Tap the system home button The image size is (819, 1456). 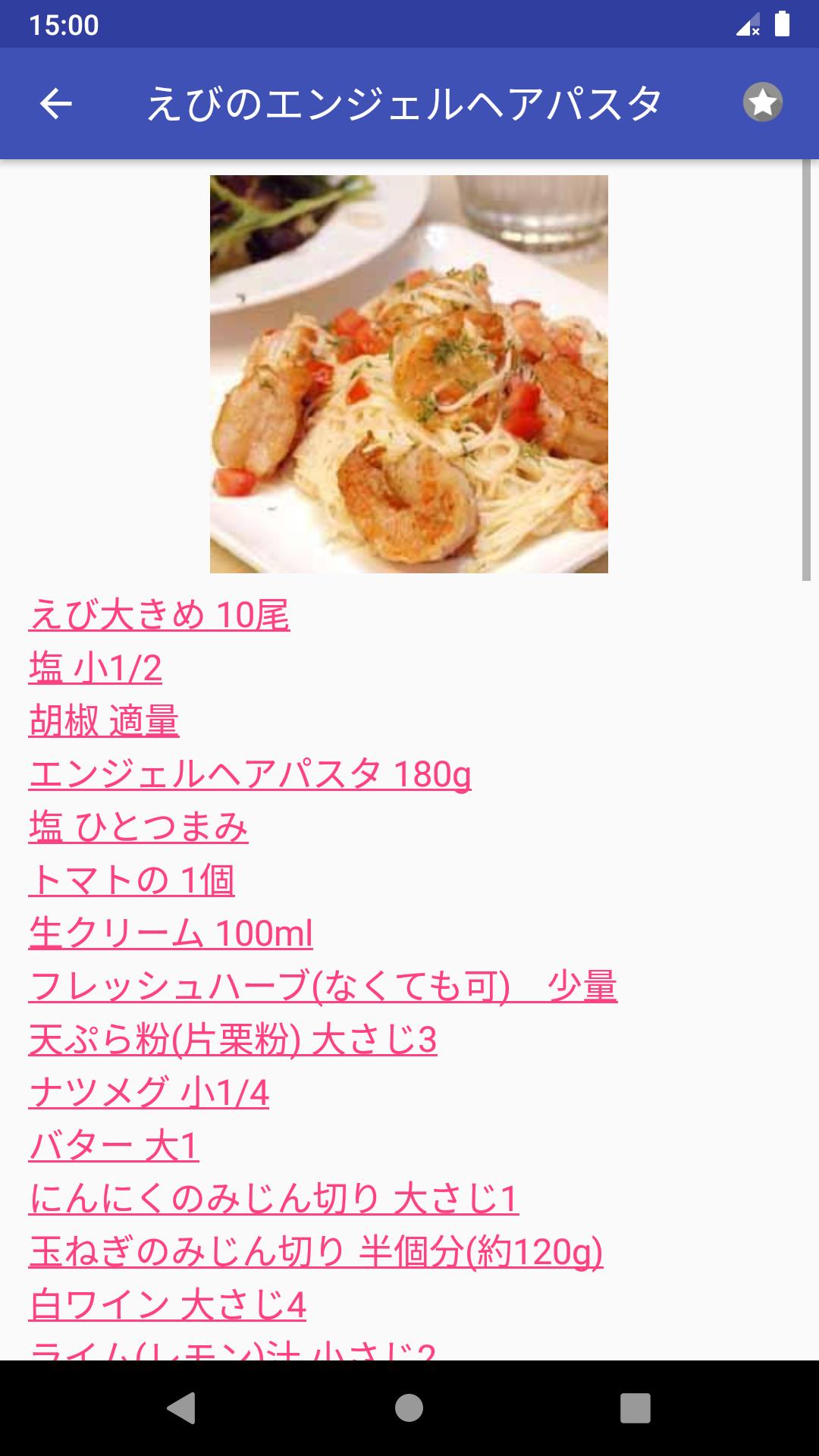pos(409,1408)
